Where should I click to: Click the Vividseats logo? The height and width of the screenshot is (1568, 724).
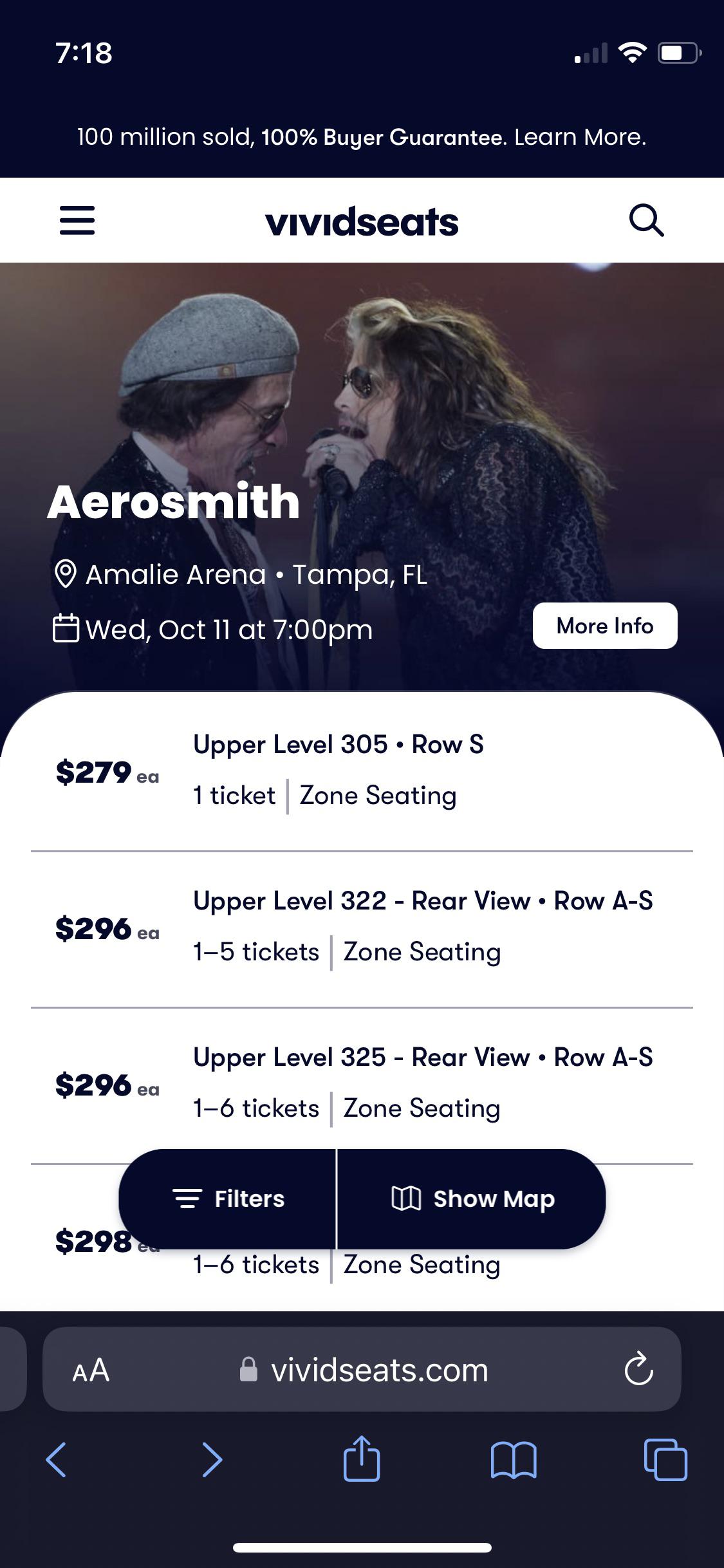[x=362, y=221]
